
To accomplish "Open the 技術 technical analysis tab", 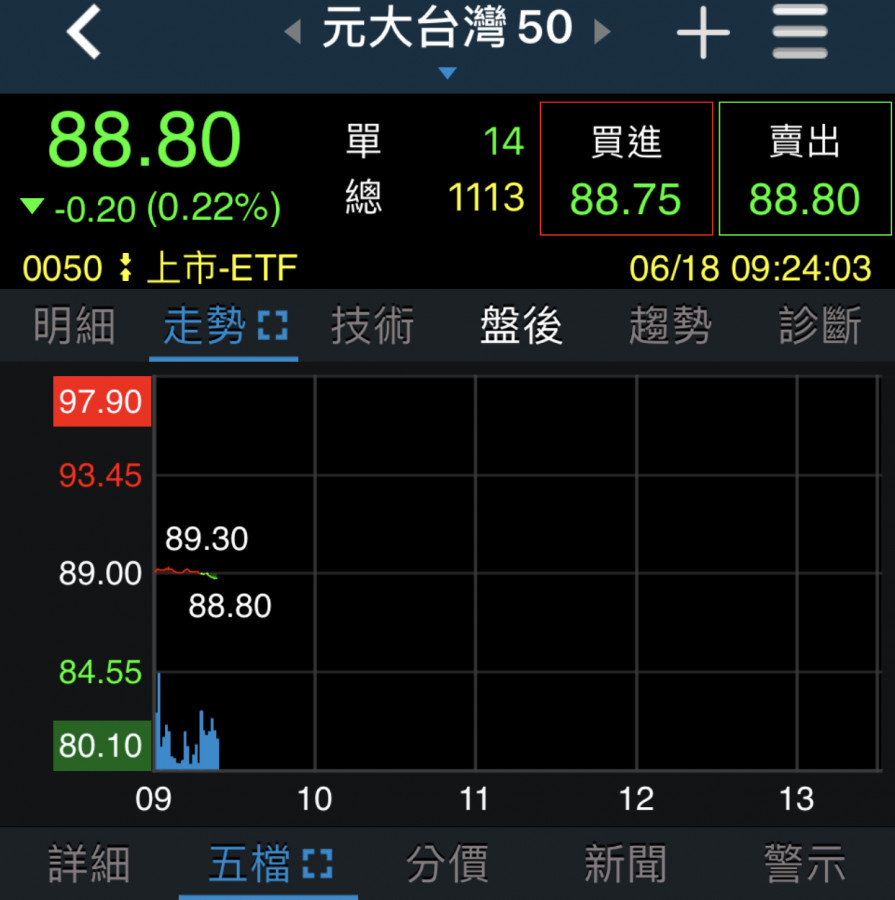I will coord(372,327).
